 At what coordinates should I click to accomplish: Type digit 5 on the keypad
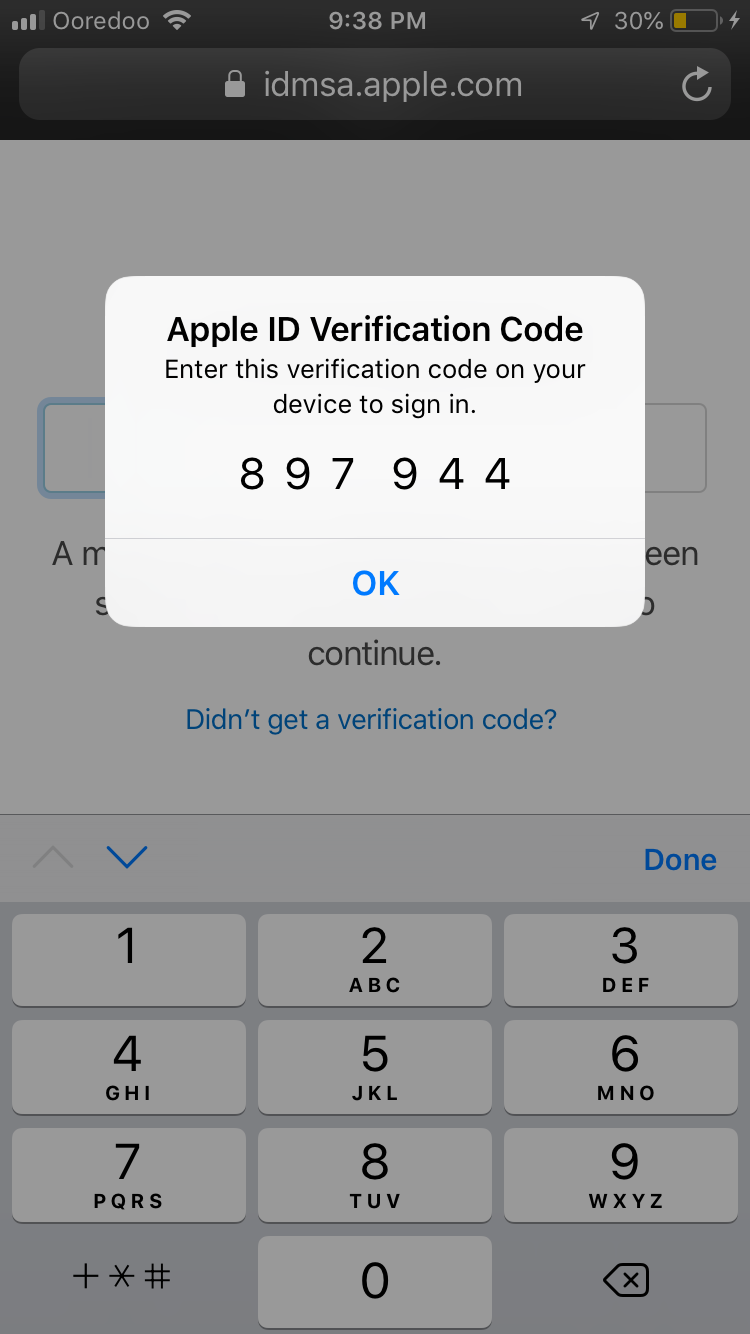point(375,1066)
